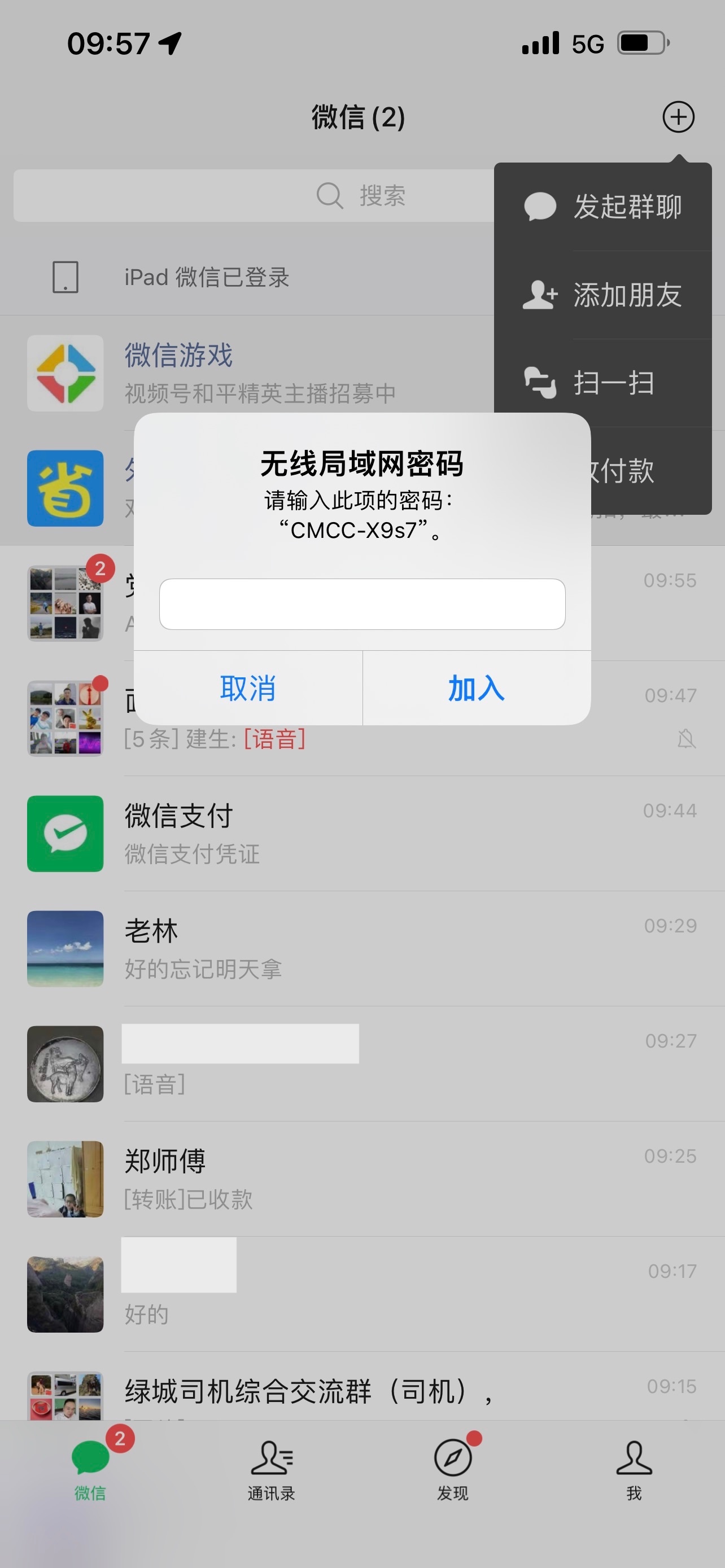Open the plus menu icon
Viewport: 725px width, 1568px height.
tap(678, 117)
